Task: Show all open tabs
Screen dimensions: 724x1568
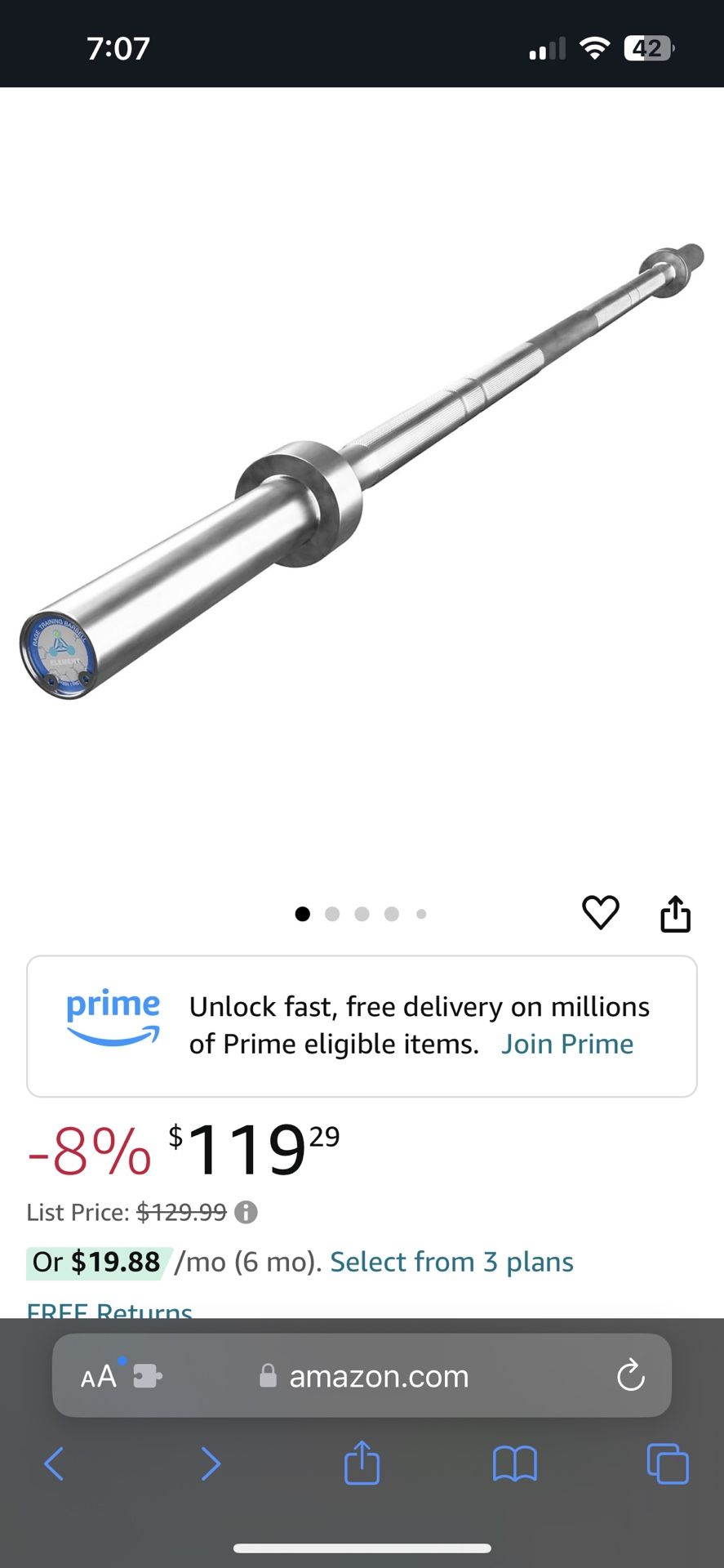Action: (x=667, y=1463)
